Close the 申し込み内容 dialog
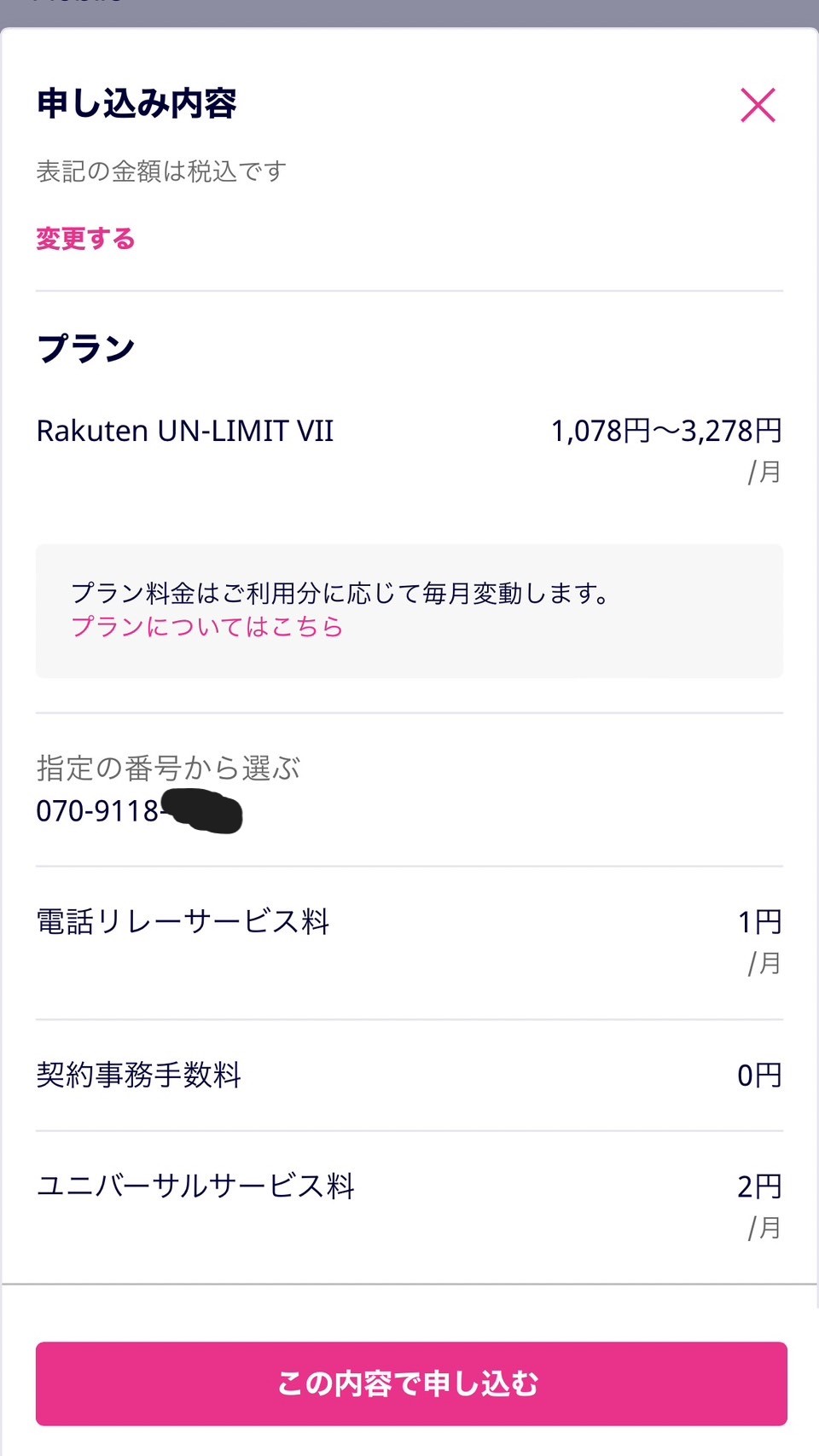Image resolution: width=819 pixels, height=1456 pixels. click(x=758, y=106)
